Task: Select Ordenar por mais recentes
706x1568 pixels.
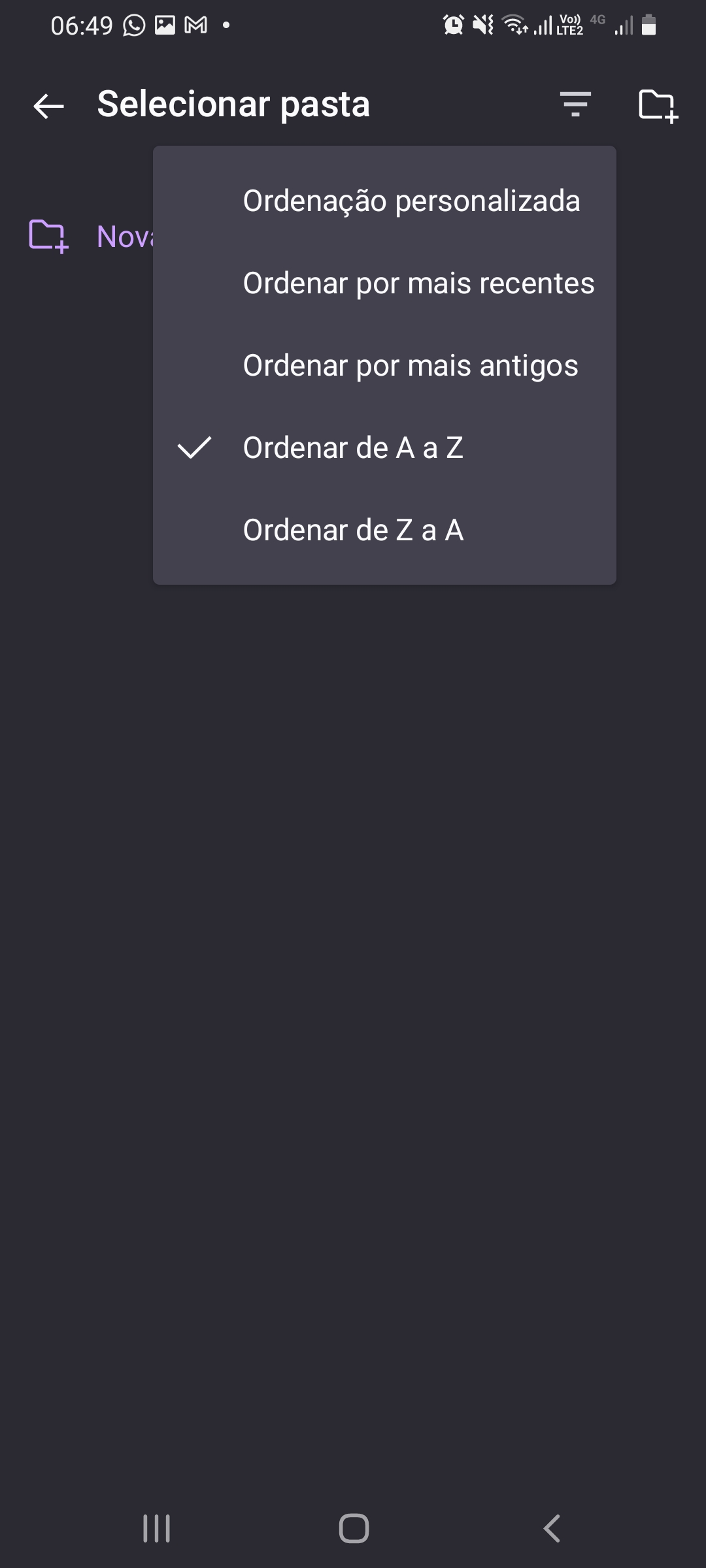Action: coord(418,283)
